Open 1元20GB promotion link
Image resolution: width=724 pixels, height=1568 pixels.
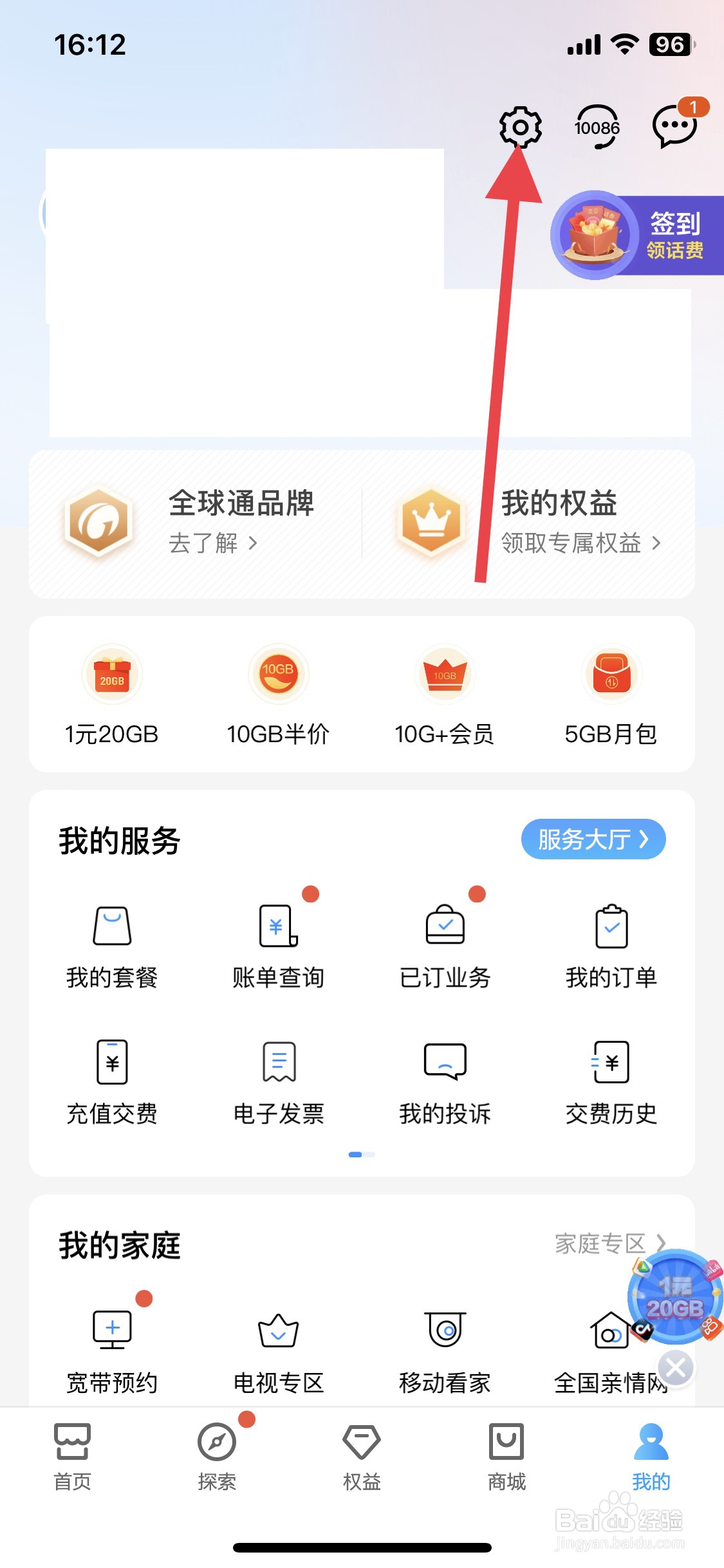click(112, 698)
